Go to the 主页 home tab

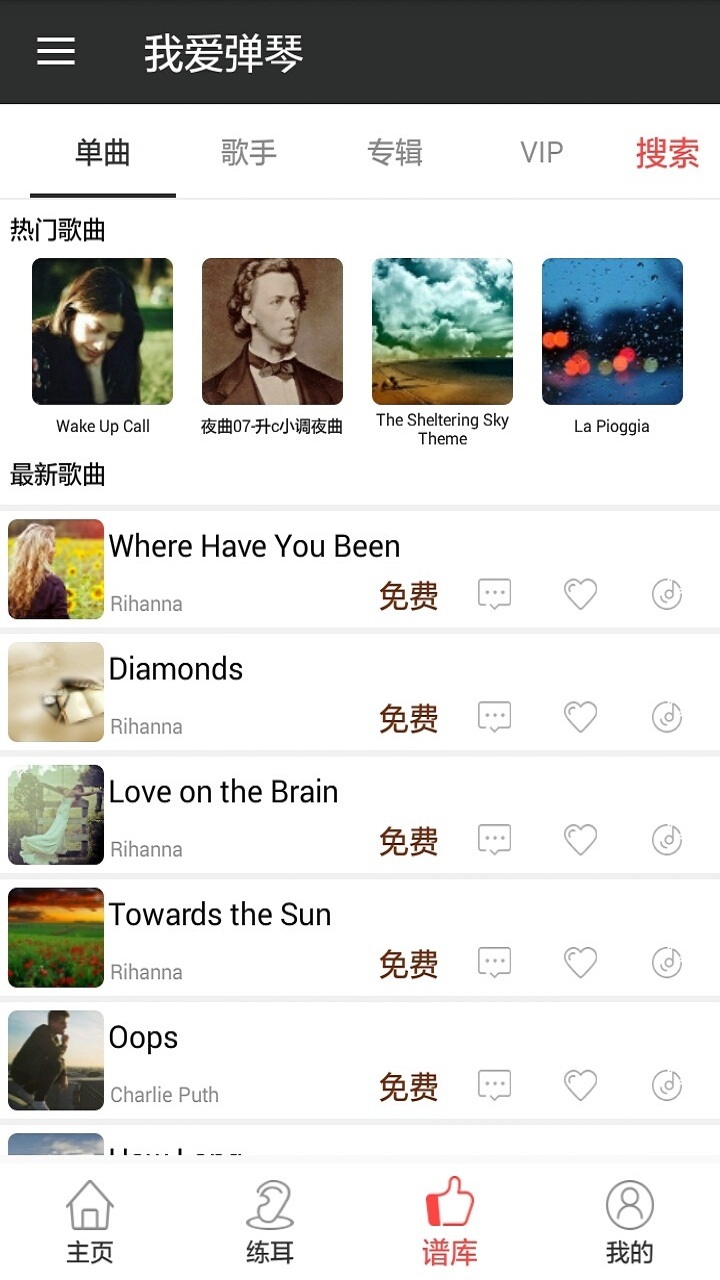click(90, 1221)
